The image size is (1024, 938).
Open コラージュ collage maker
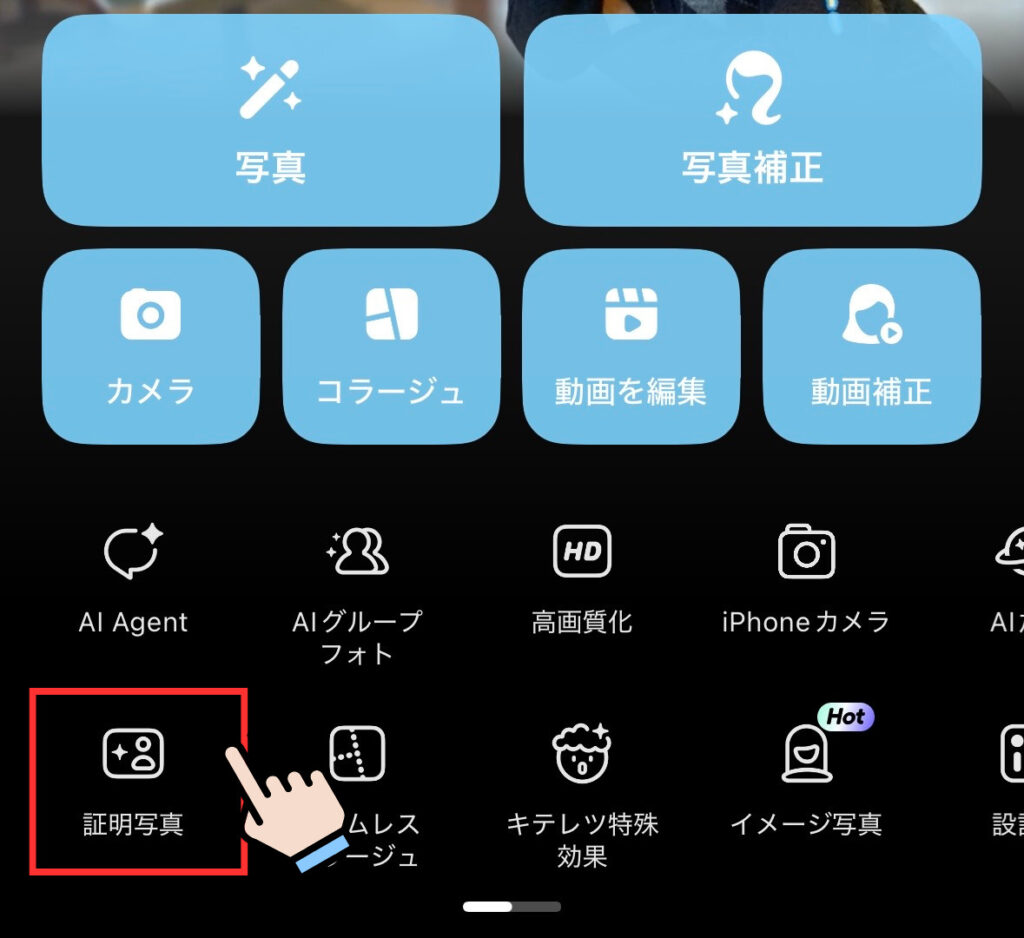(391, 345)
